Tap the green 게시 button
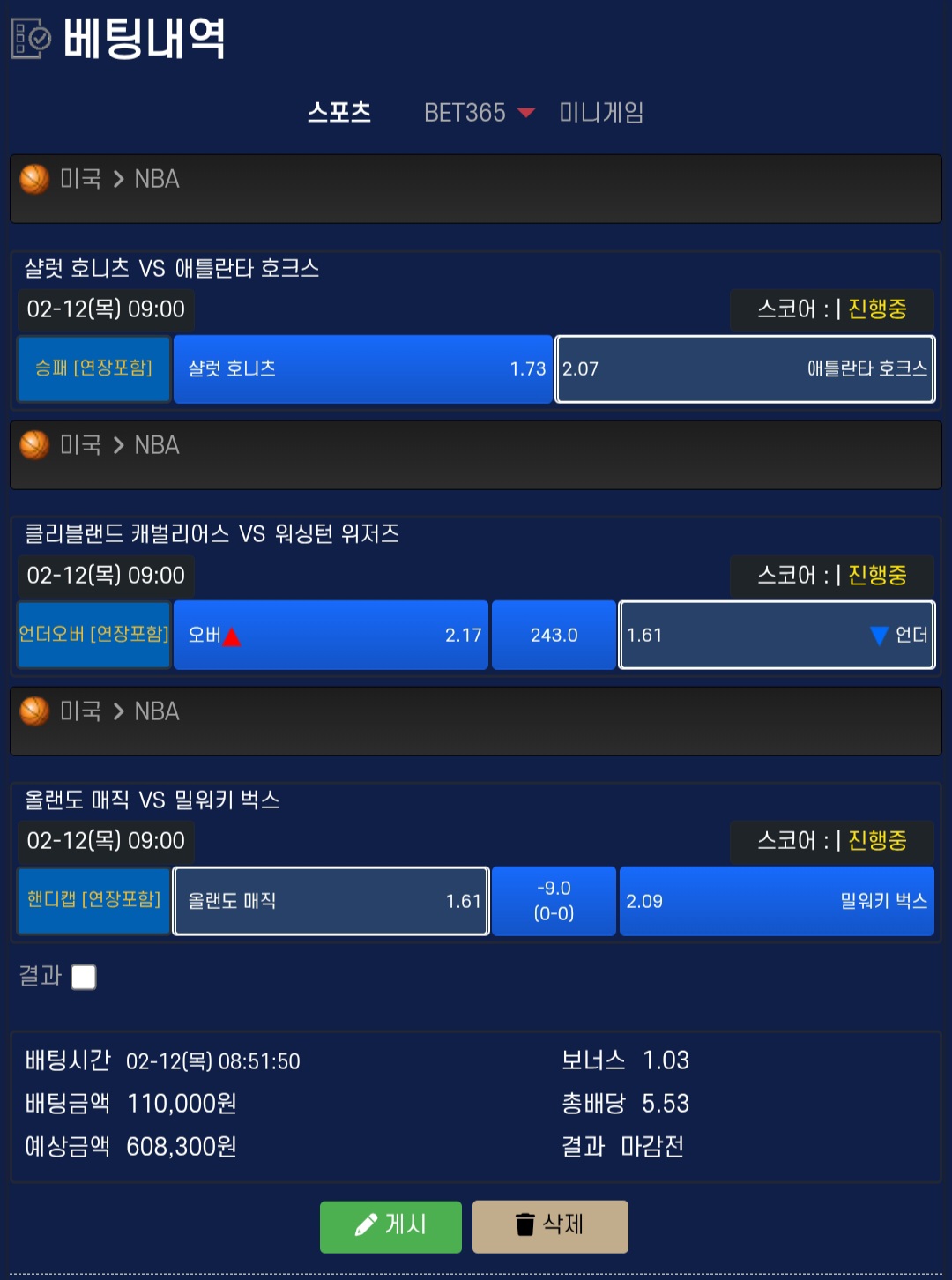The width and height of the screenshot is (952, 1280). pyautogui.click(x=390, y=1226)
